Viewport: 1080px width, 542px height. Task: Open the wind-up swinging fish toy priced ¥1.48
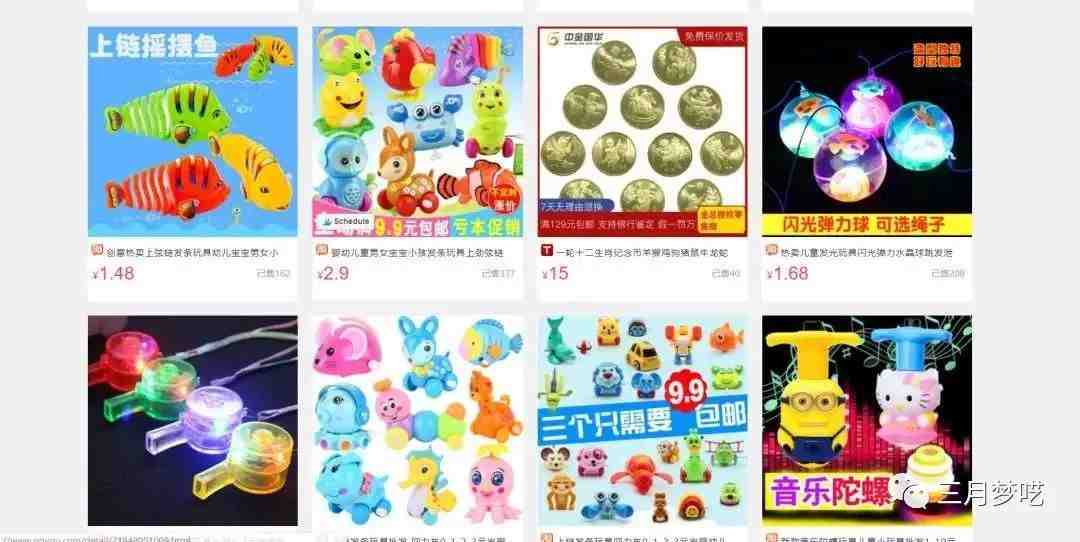click(192, 131)
